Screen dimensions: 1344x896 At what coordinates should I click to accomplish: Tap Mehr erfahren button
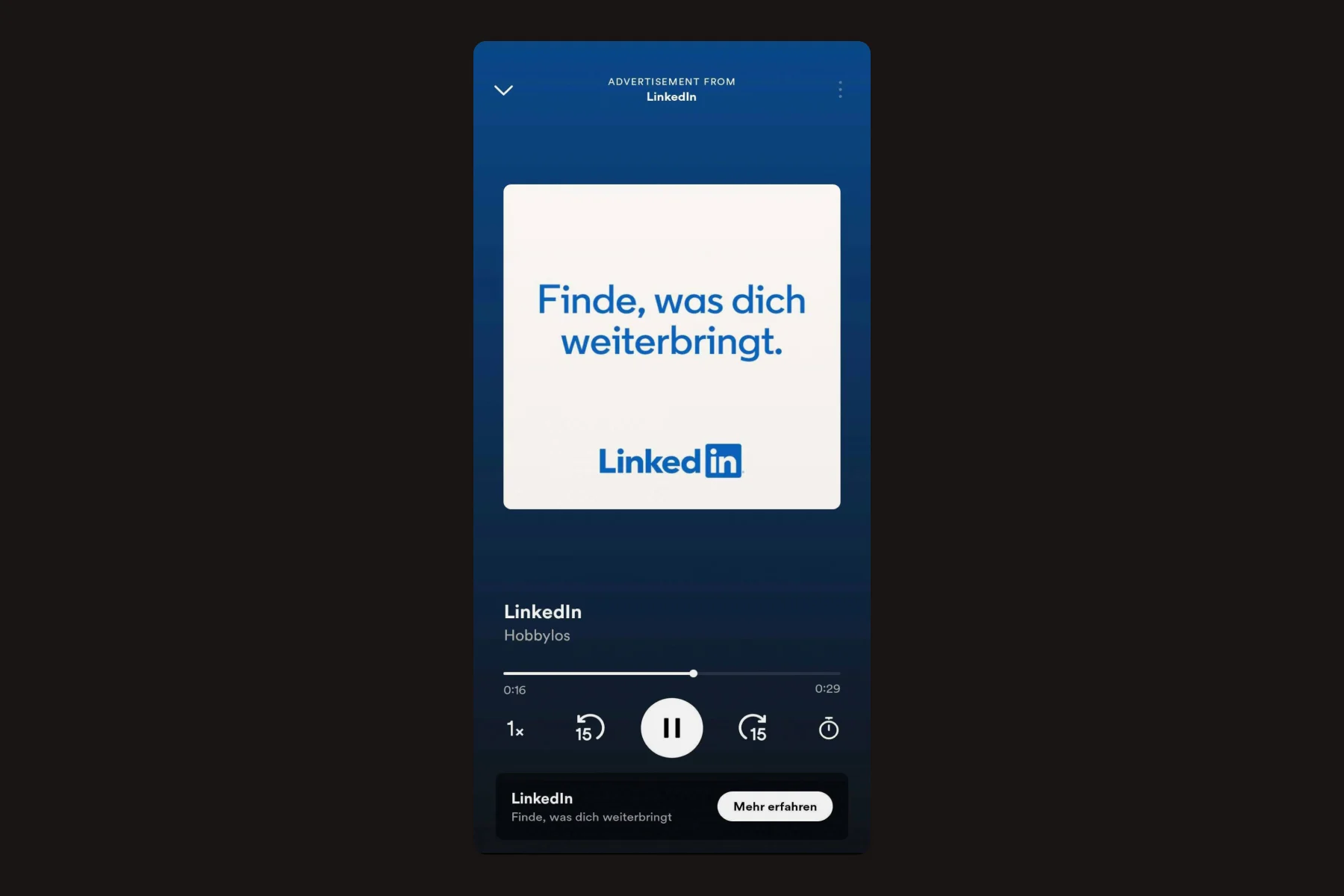click(x=774, y=806)
